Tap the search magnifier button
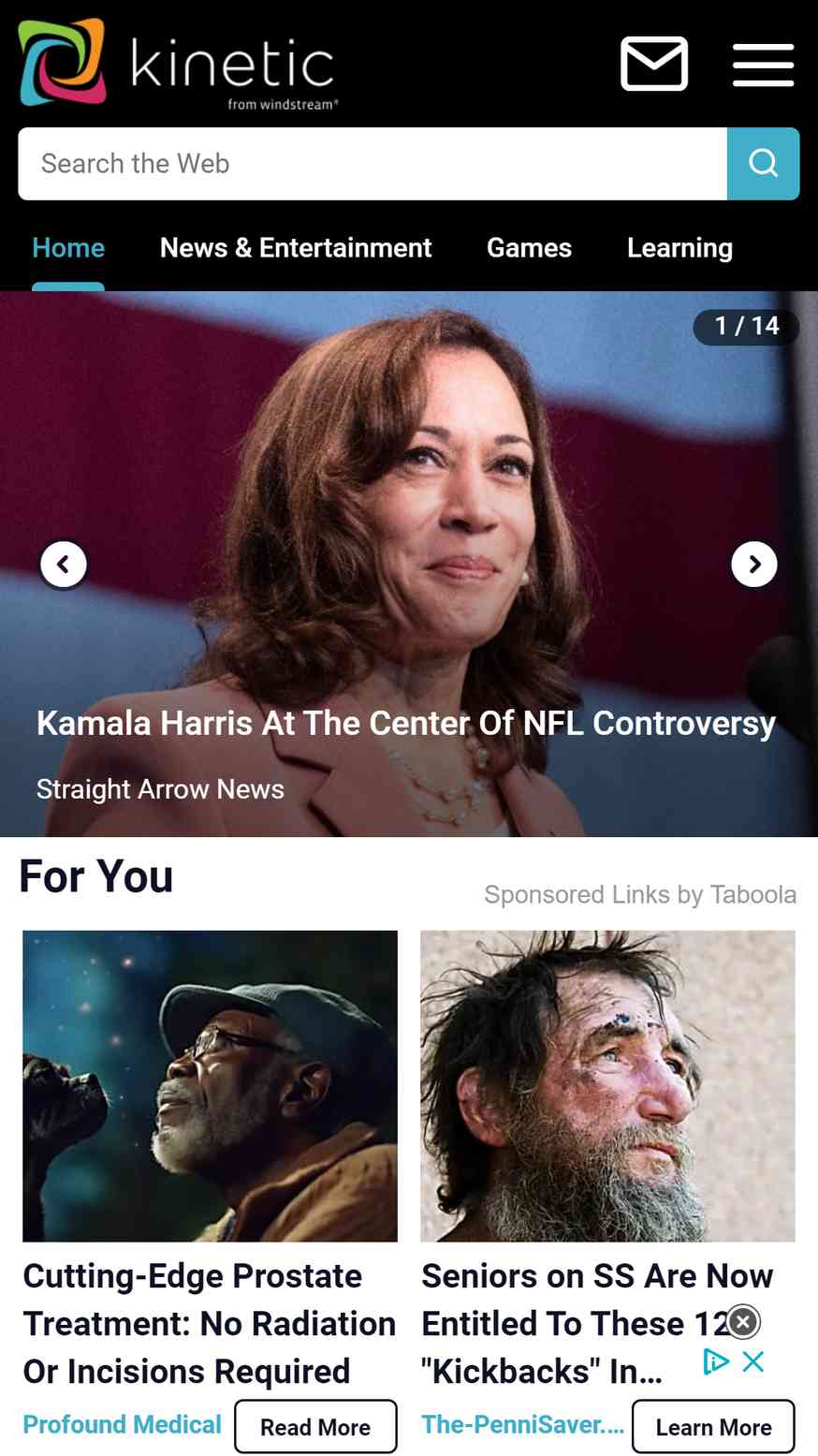 [763, 164]
